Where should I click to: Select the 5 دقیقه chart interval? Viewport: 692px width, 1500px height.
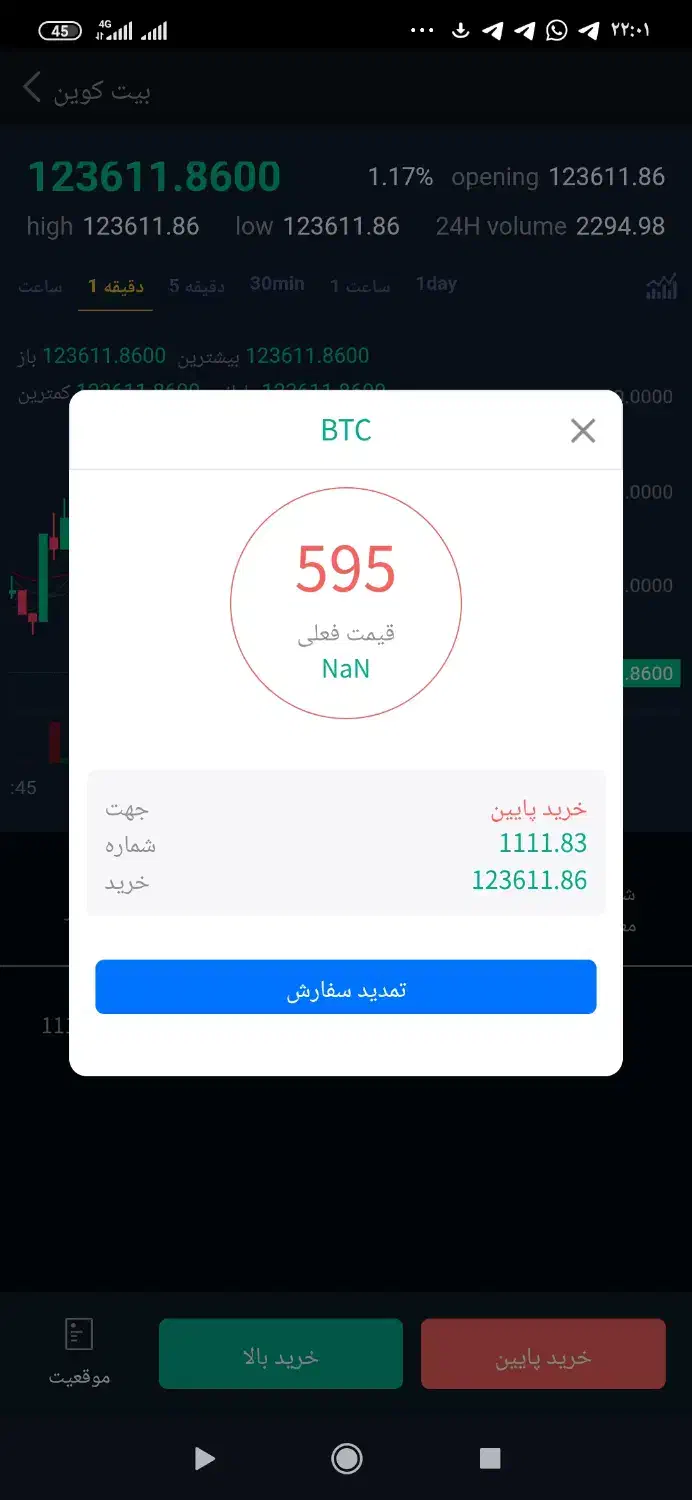[x=196, y=286]
